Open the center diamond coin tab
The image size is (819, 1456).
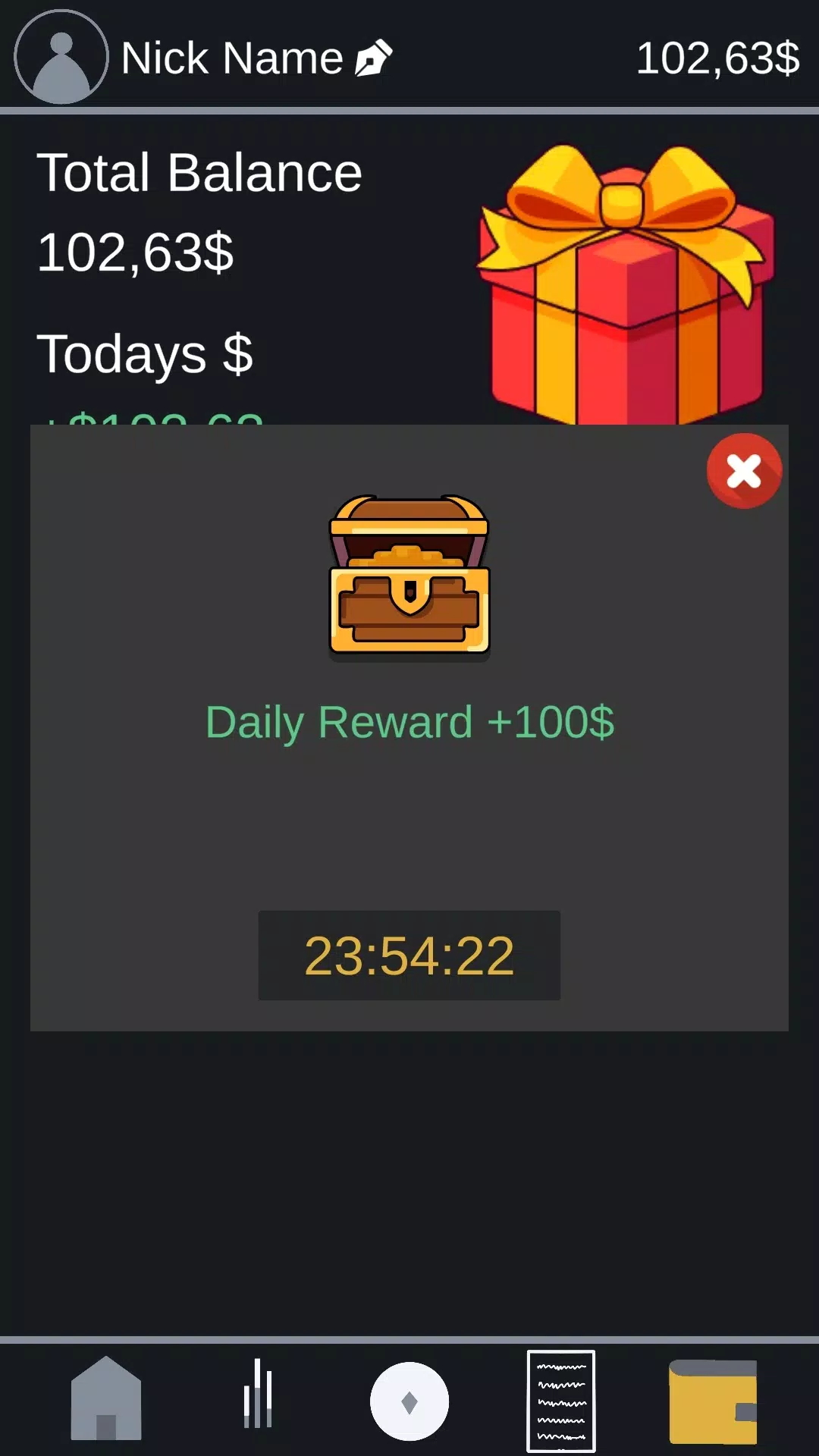pyautogui.click(x=409, y=1401)
